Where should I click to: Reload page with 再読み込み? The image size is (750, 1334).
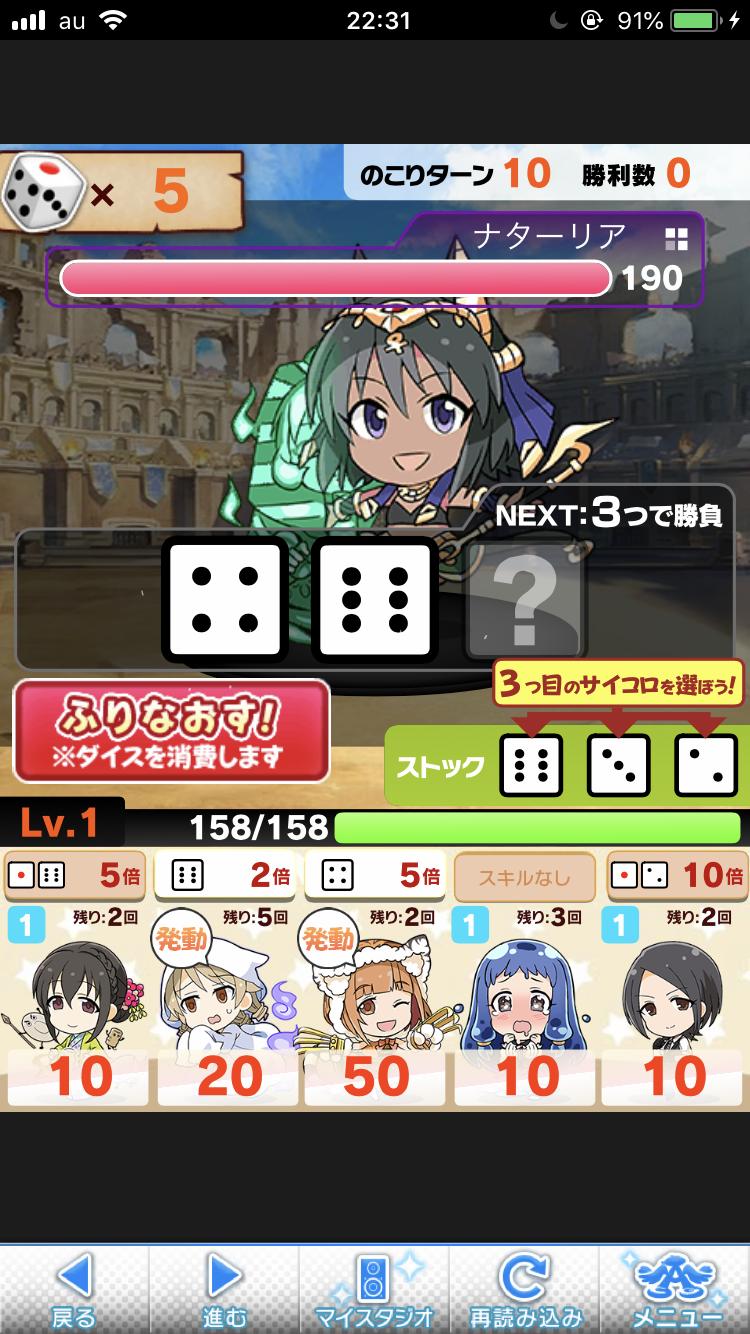pos(525,1289)
